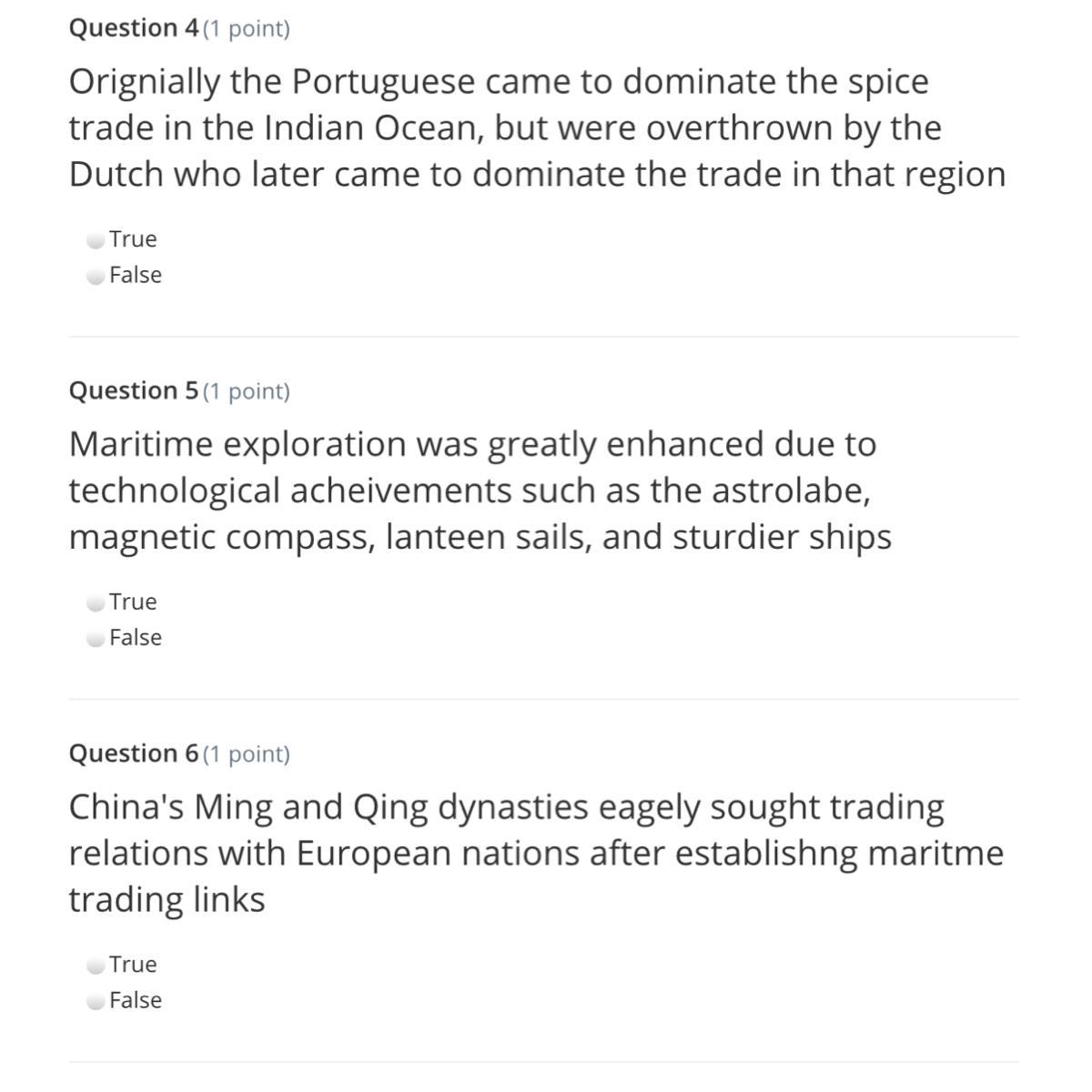Choose True for Question 5 on maritime exploration
Image resolution: width=1092 pixels, height=1092 pixels.
pyautogui.click(x=96, y=602)
